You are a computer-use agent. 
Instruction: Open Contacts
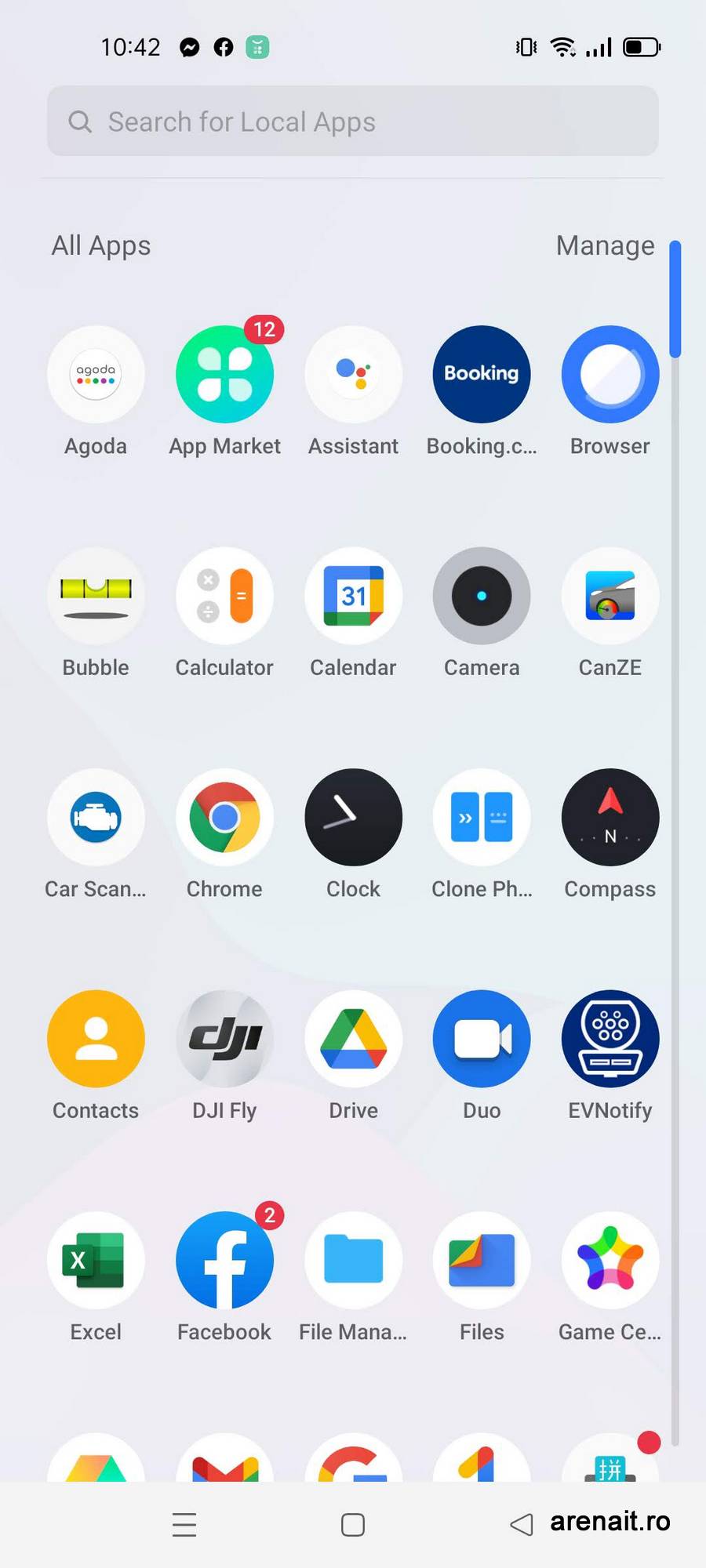click(x=96, y=1039)
